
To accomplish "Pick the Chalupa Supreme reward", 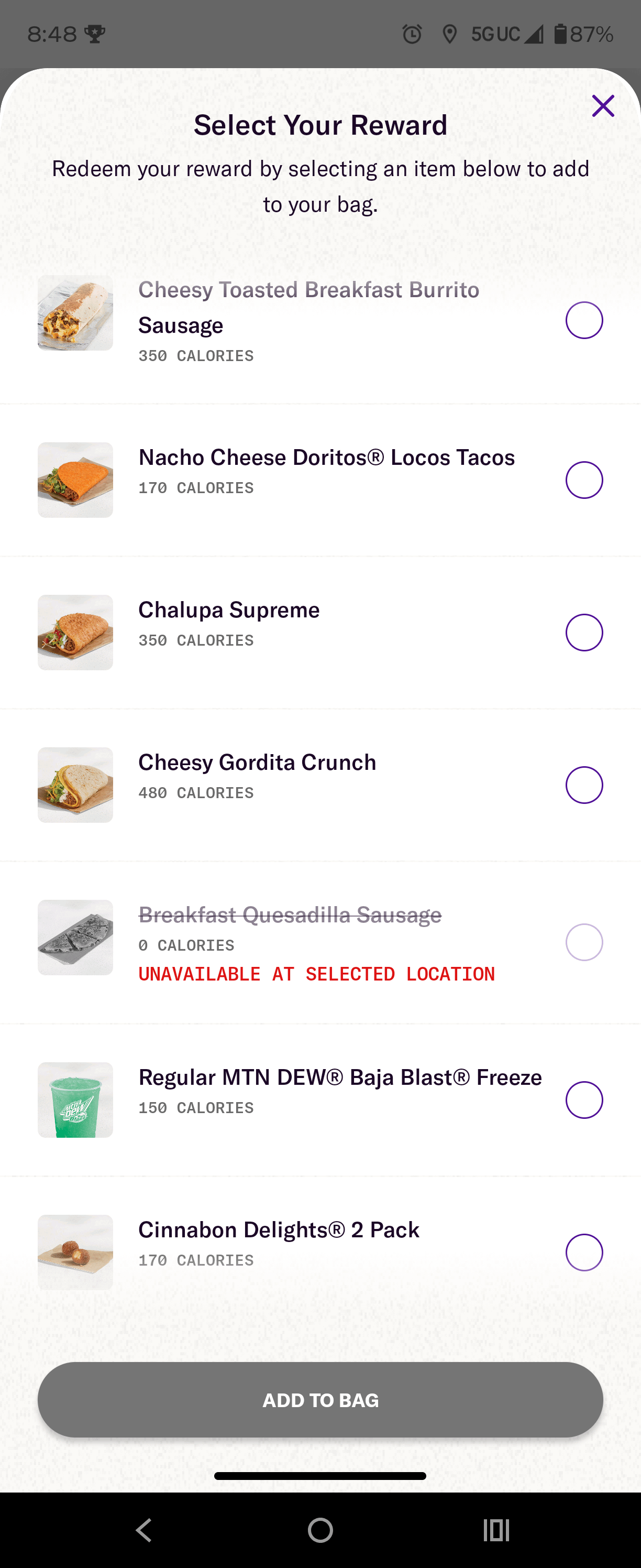I will pyautogui.click(x=584, y=633).
